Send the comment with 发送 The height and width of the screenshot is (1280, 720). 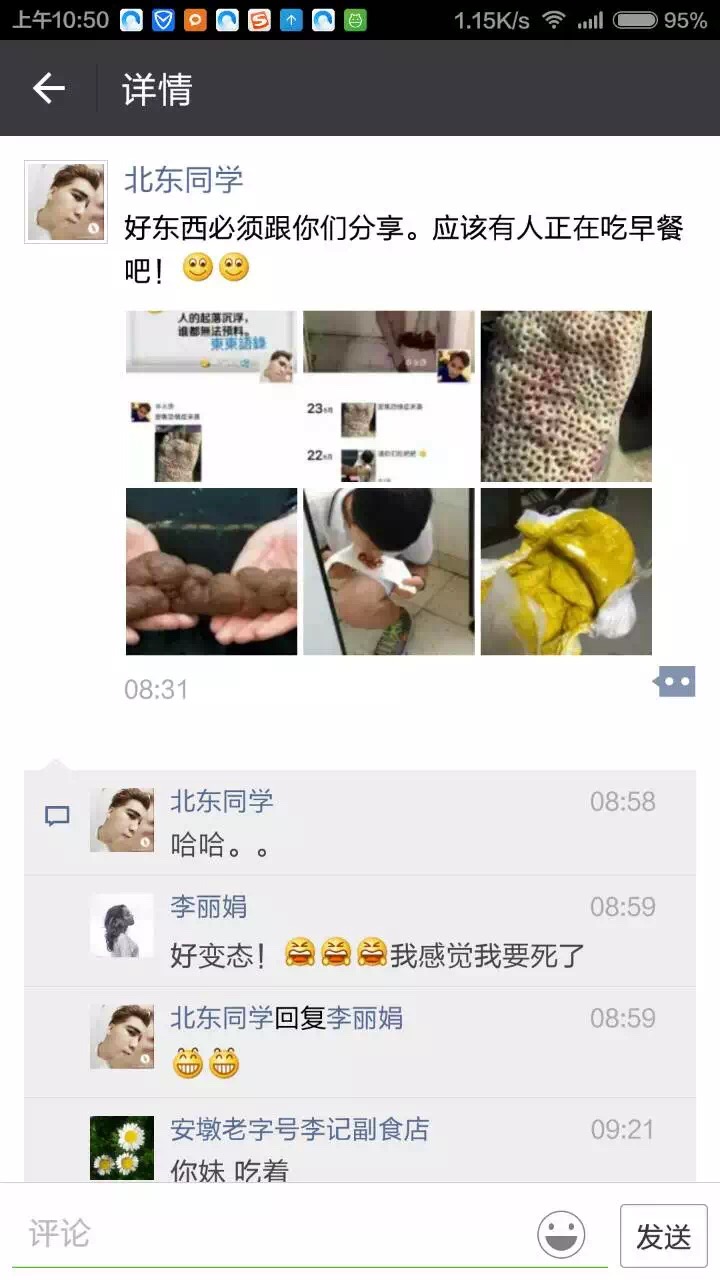pos(663,1236)
